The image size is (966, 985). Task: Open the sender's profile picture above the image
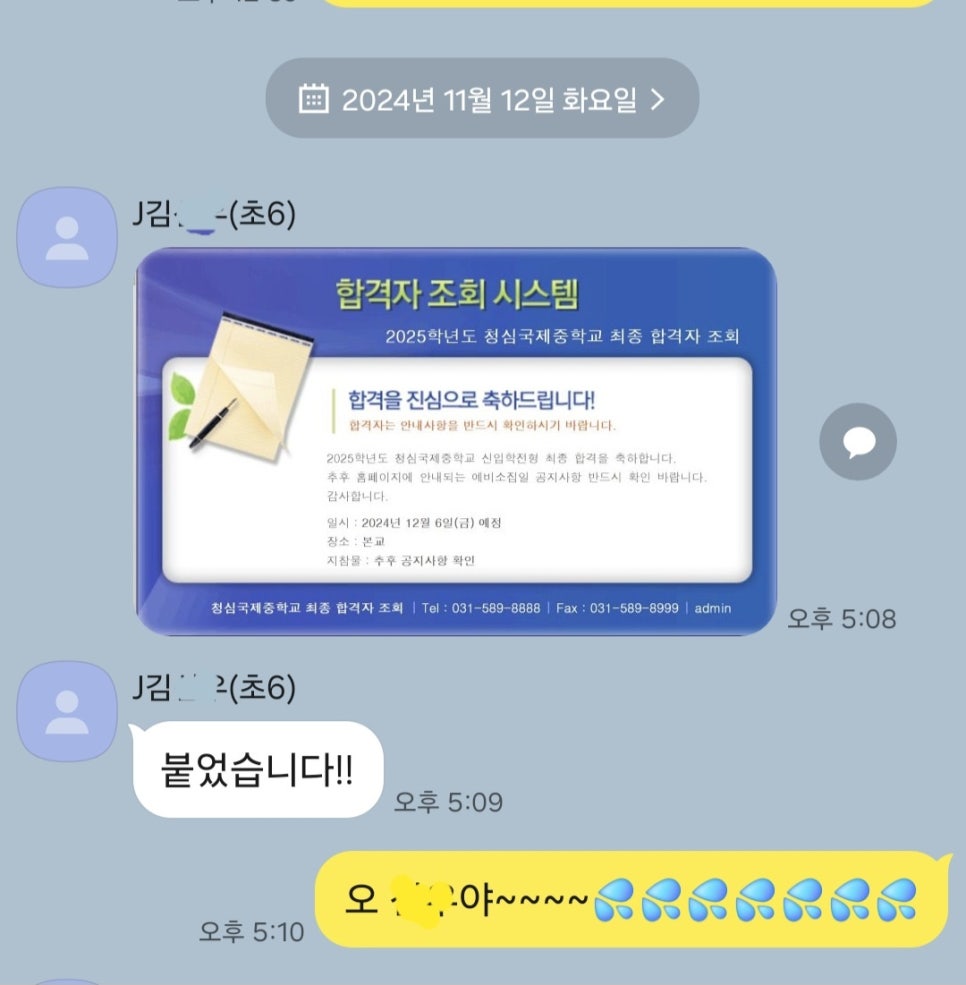[x=68, y=238]
